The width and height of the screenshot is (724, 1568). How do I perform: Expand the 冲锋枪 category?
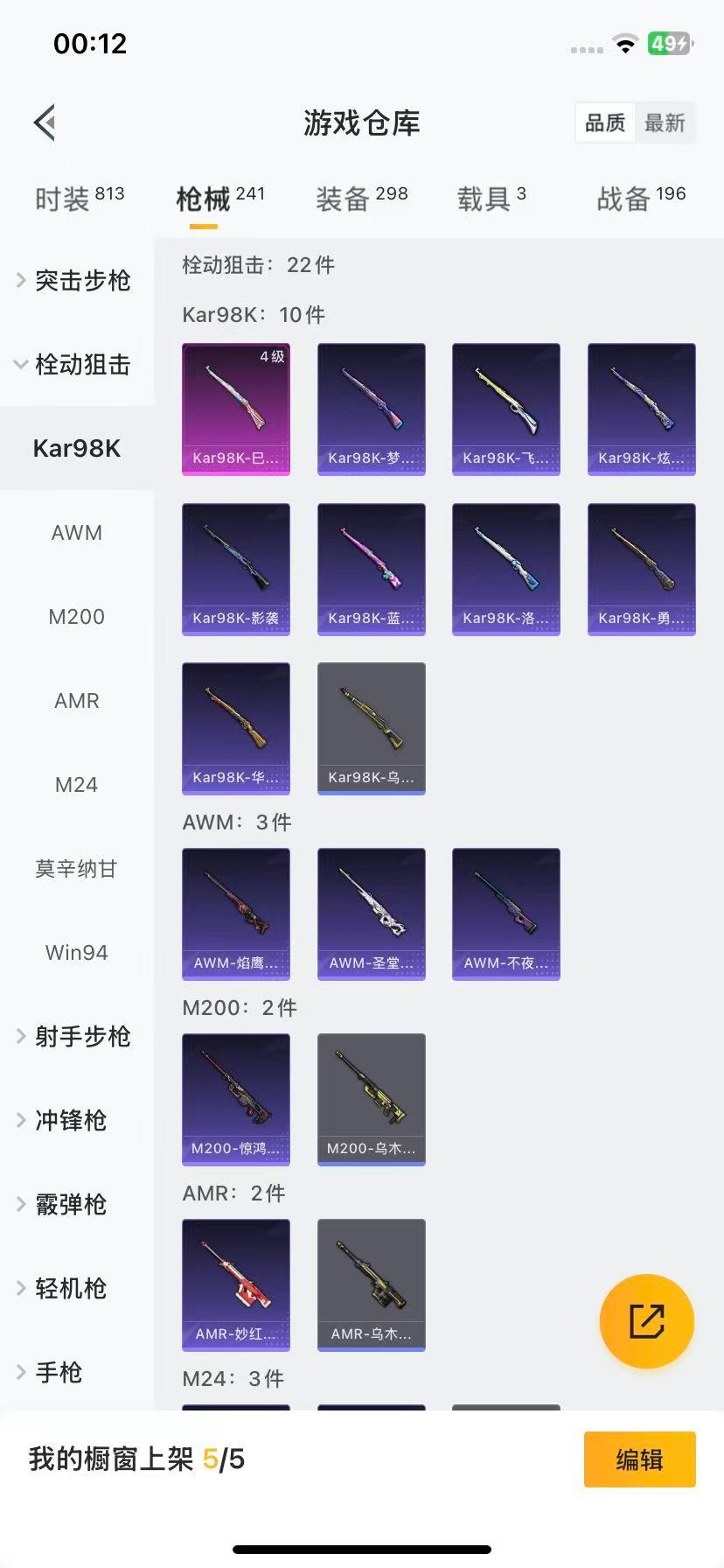coord(70,1121)
